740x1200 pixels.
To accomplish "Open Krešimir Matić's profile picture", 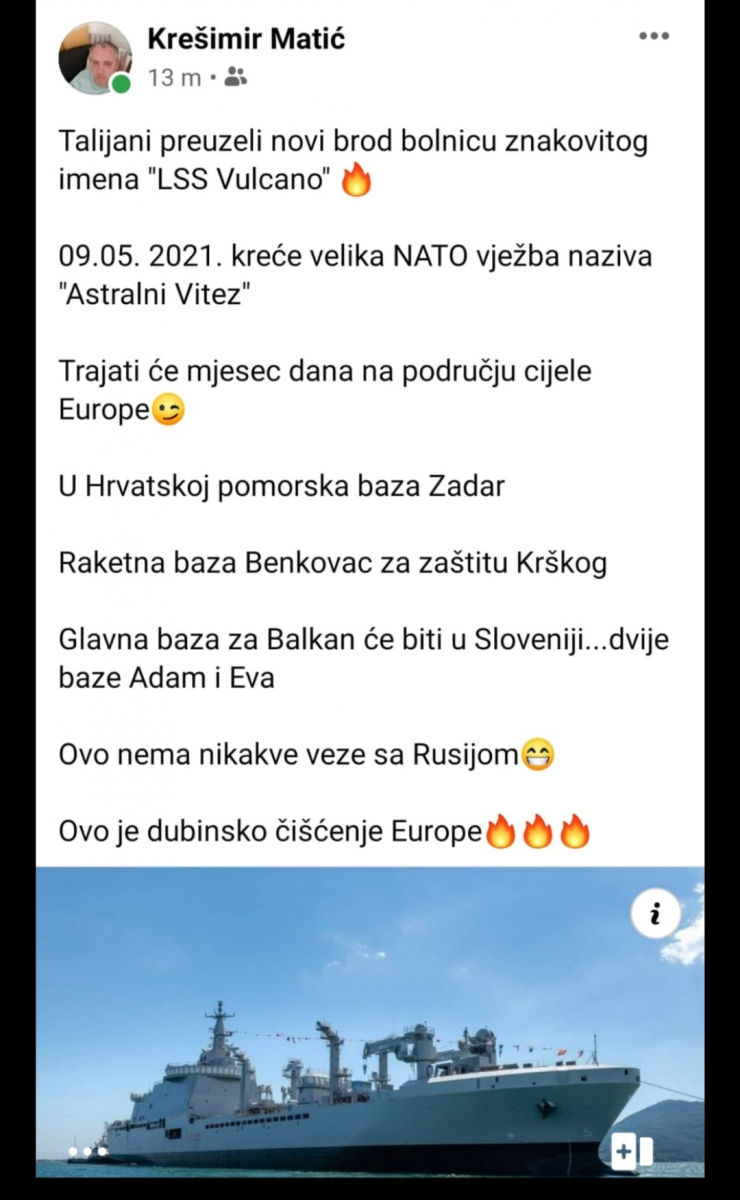I will pos(94,56).
